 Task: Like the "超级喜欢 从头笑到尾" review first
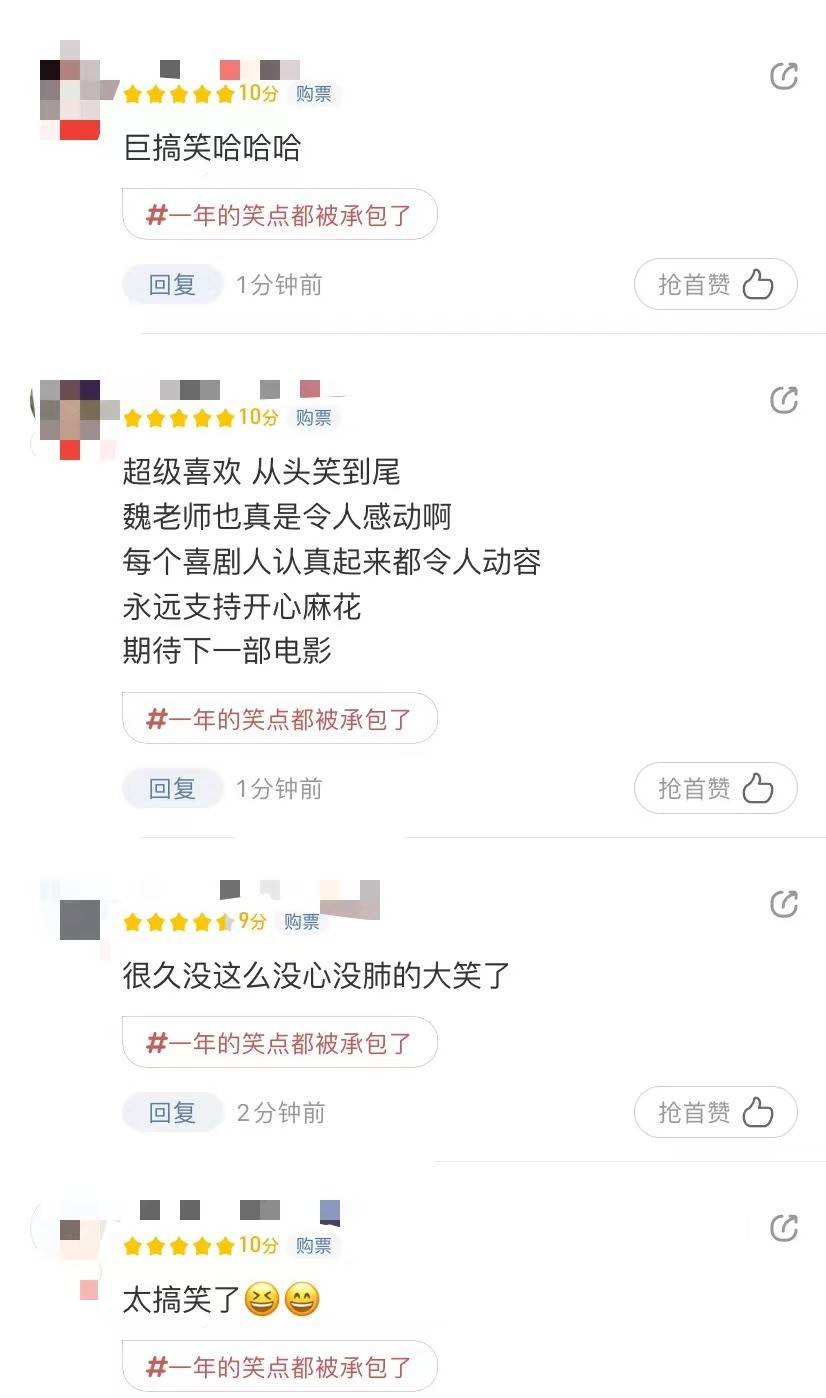click(715, 789)
